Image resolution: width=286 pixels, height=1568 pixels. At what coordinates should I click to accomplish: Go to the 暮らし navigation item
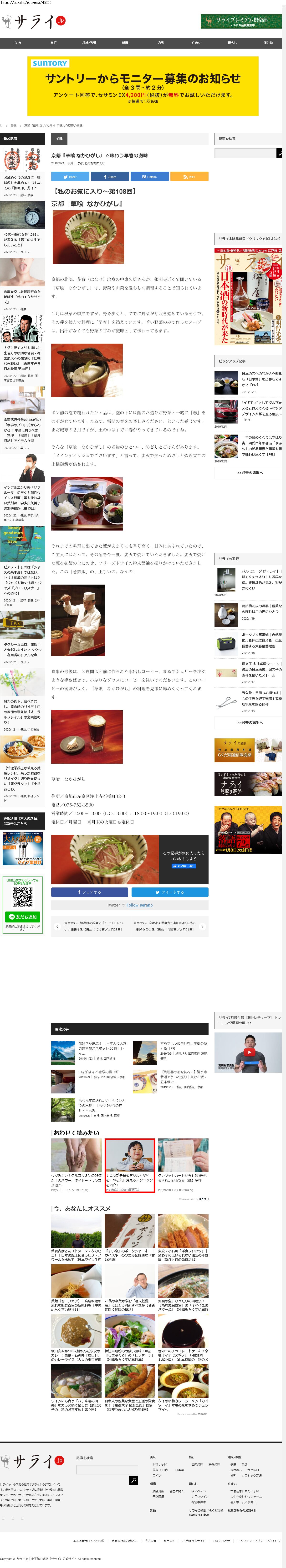pyautogui.click(x=232, y=43)
